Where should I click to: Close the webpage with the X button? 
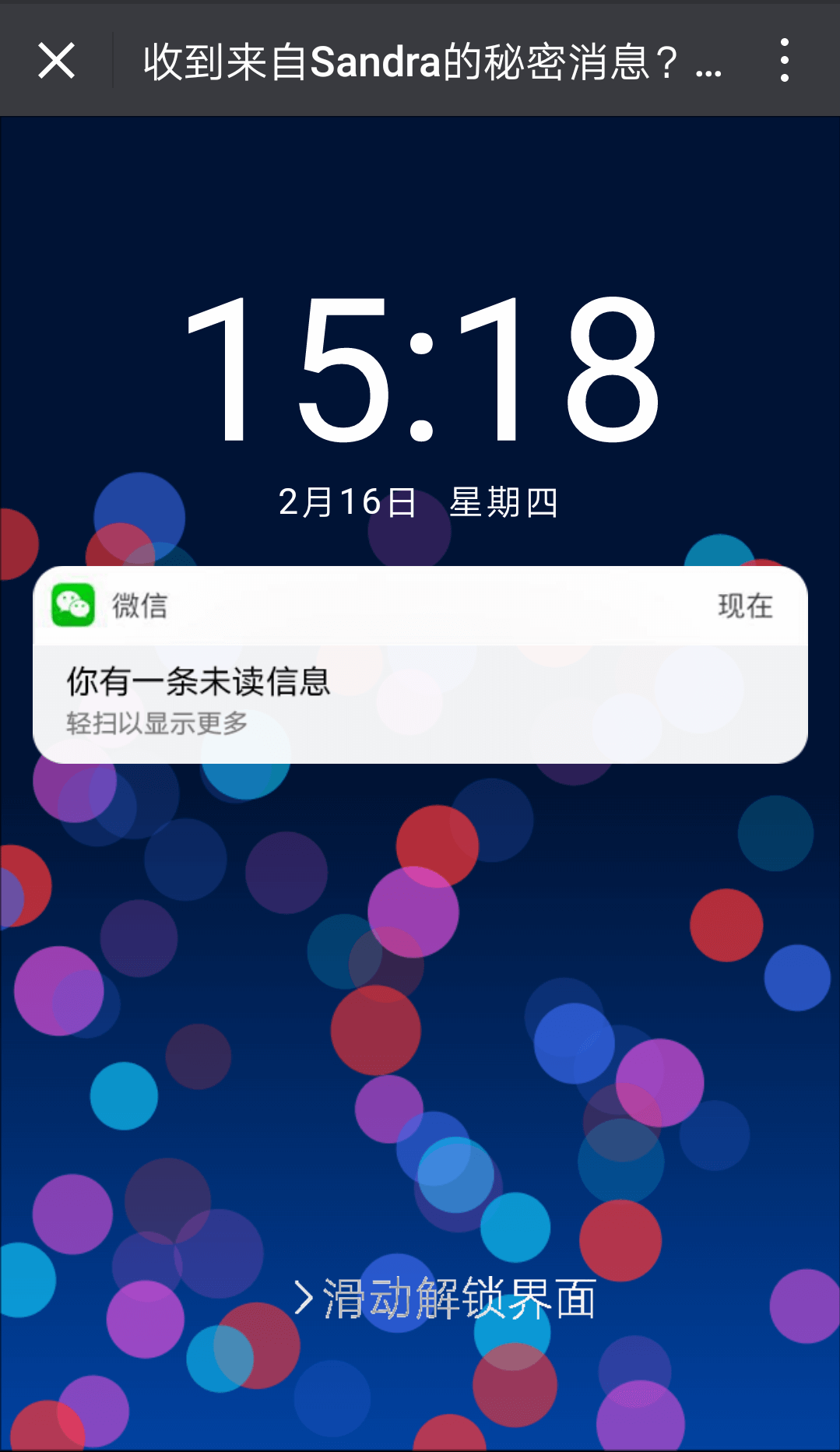pyautogui.click(x=56, y=61)
